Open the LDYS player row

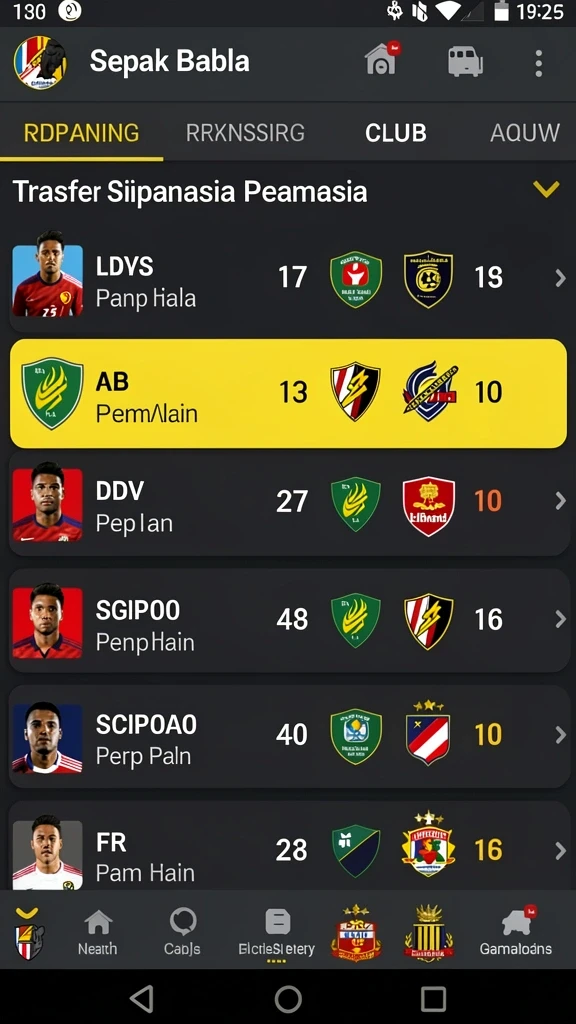[x=289, y=279]
